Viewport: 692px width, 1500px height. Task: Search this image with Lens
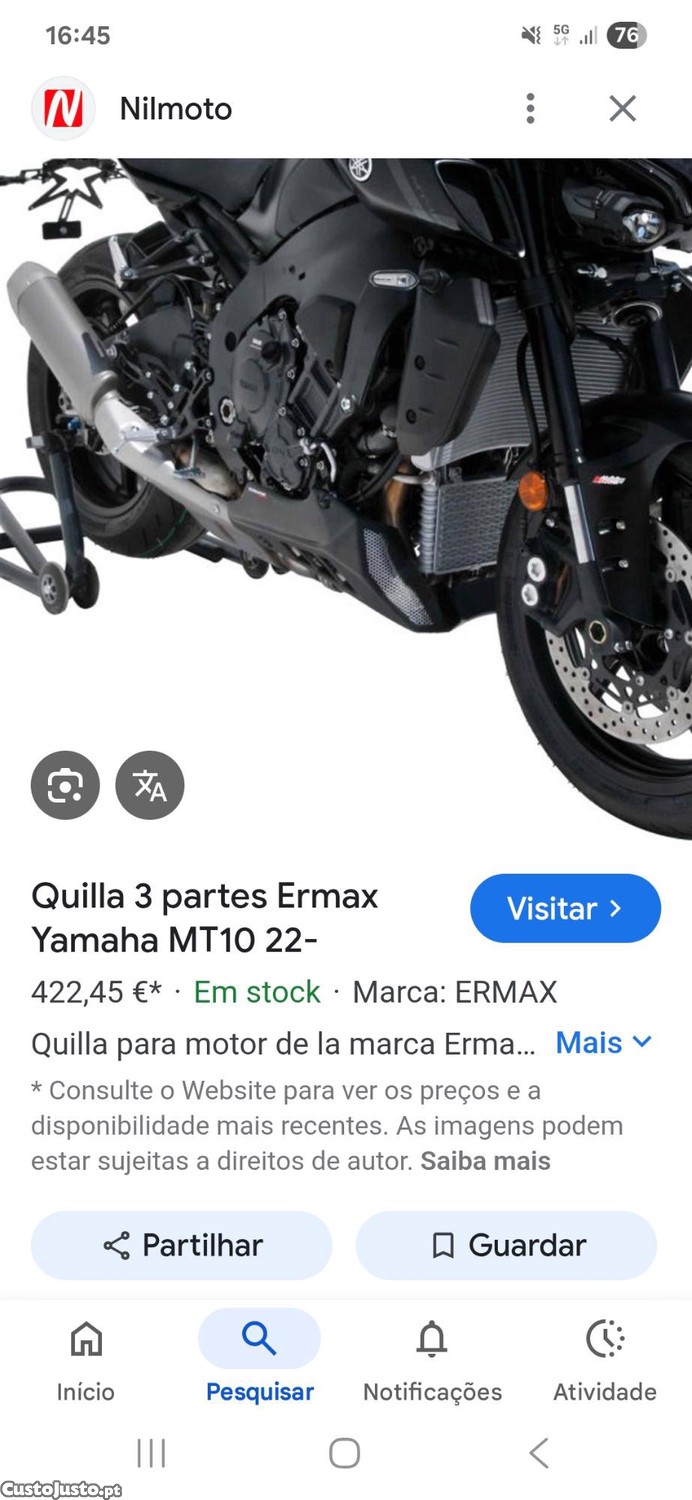(x=65, y=785)
